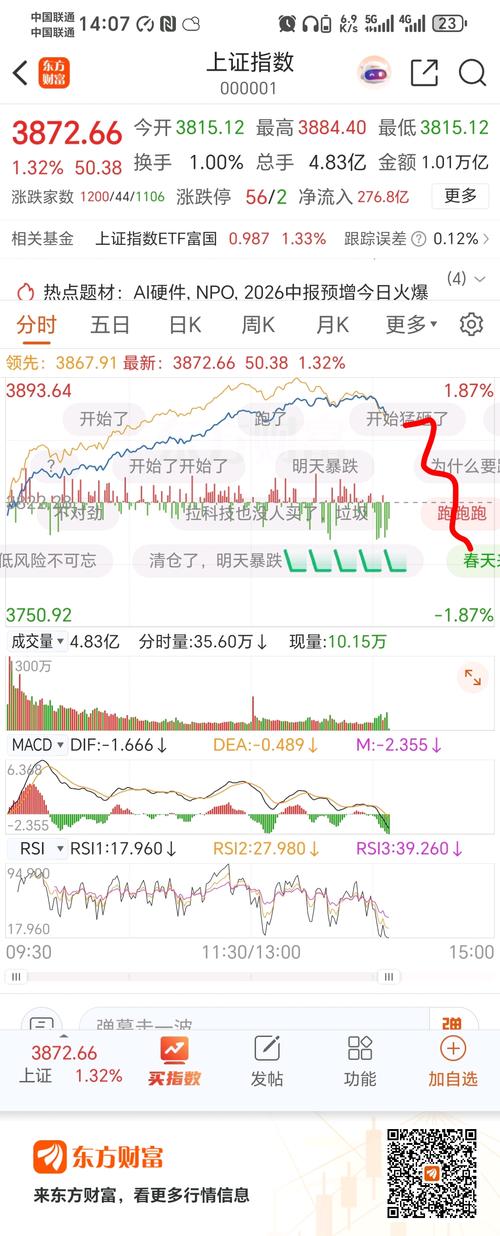Screen dimensions: 500x1236
Task: Tap 买指数 in the bottom bar
Action: [175, 1060]
